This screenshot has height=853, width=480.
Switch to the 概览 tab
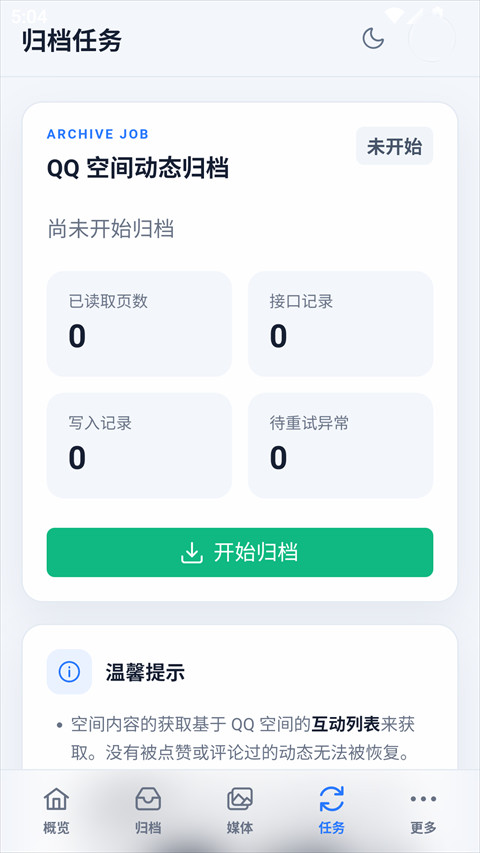click(x=56, y=811)
